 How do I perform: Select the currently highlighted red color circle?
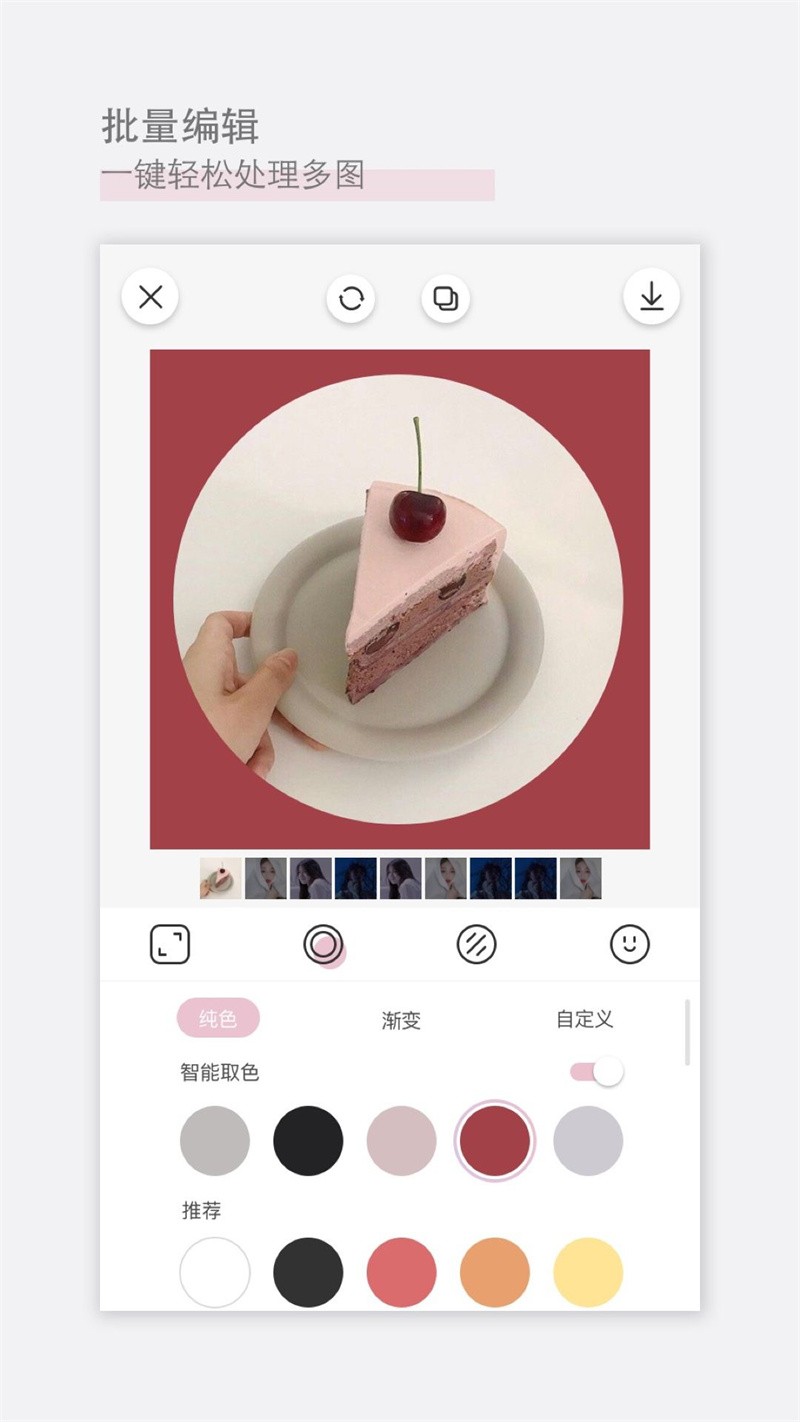coord(494,1139)
